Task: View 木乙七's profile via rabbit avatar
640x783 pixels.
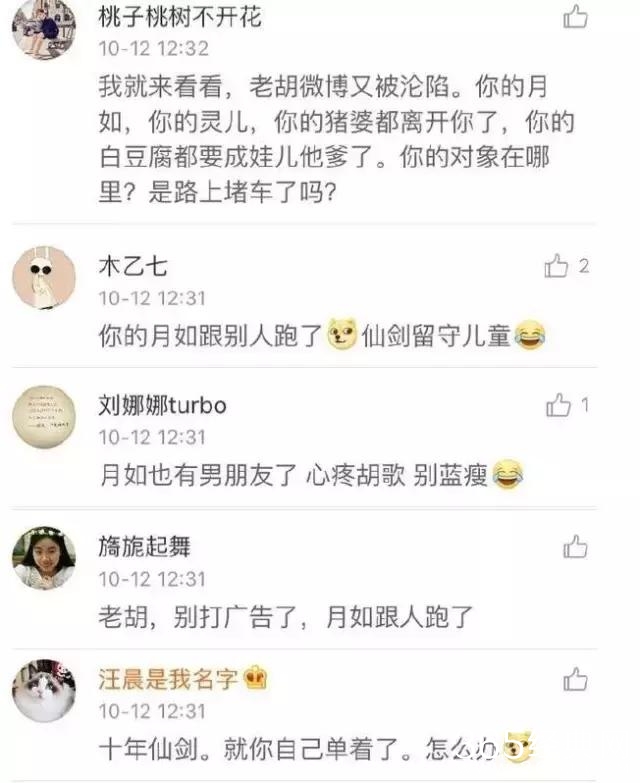Action: click(x=43, y=277)
